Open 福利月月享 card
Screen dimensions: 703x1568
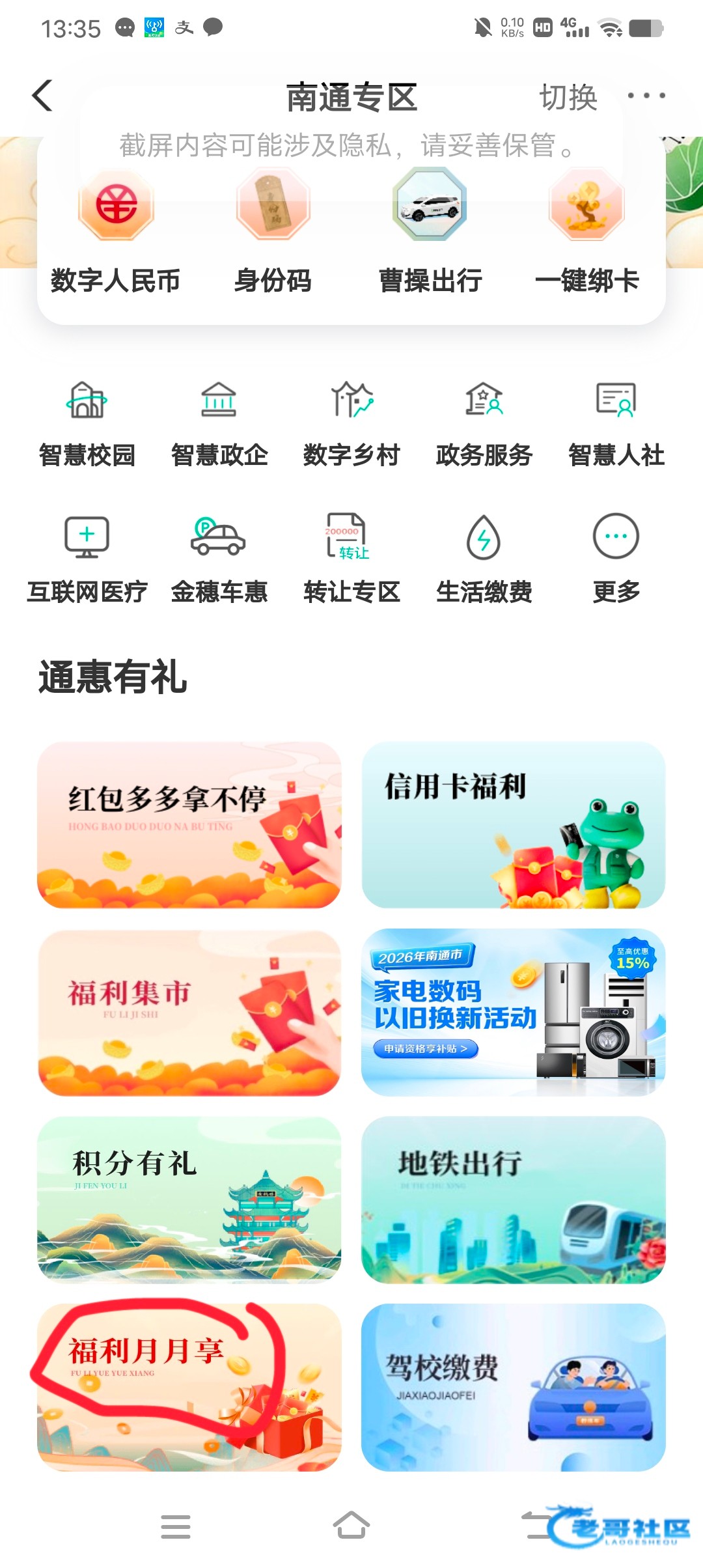pos(189,1387)
